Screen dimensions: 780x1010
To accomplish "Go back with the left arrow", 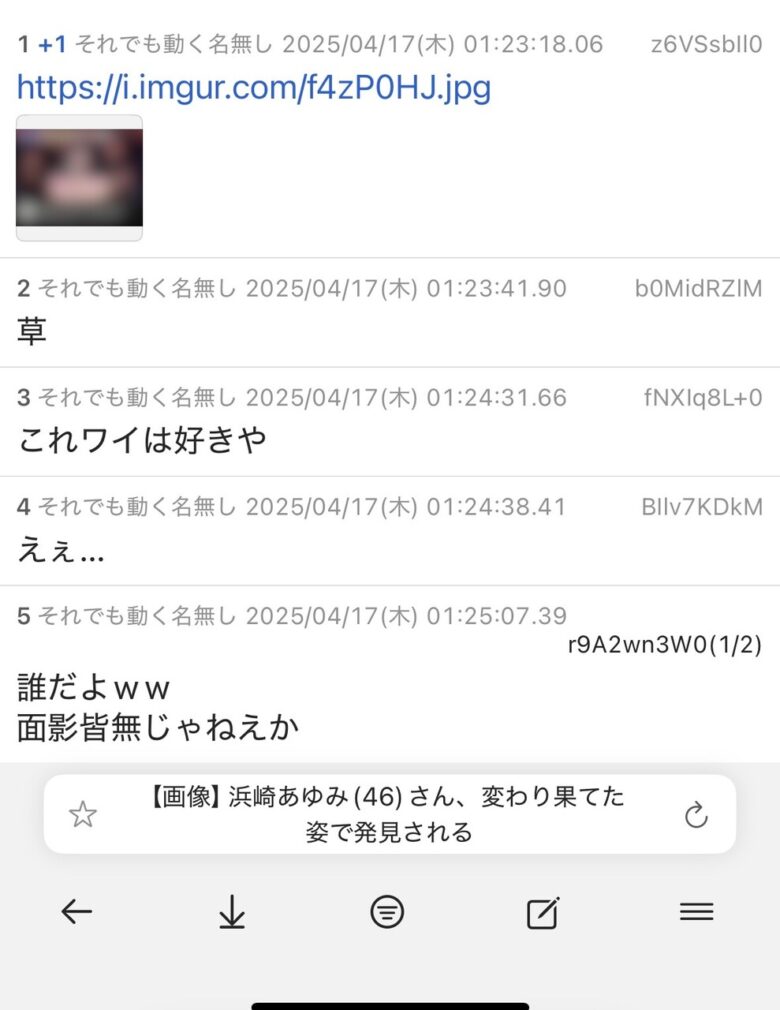I will 77,911.
